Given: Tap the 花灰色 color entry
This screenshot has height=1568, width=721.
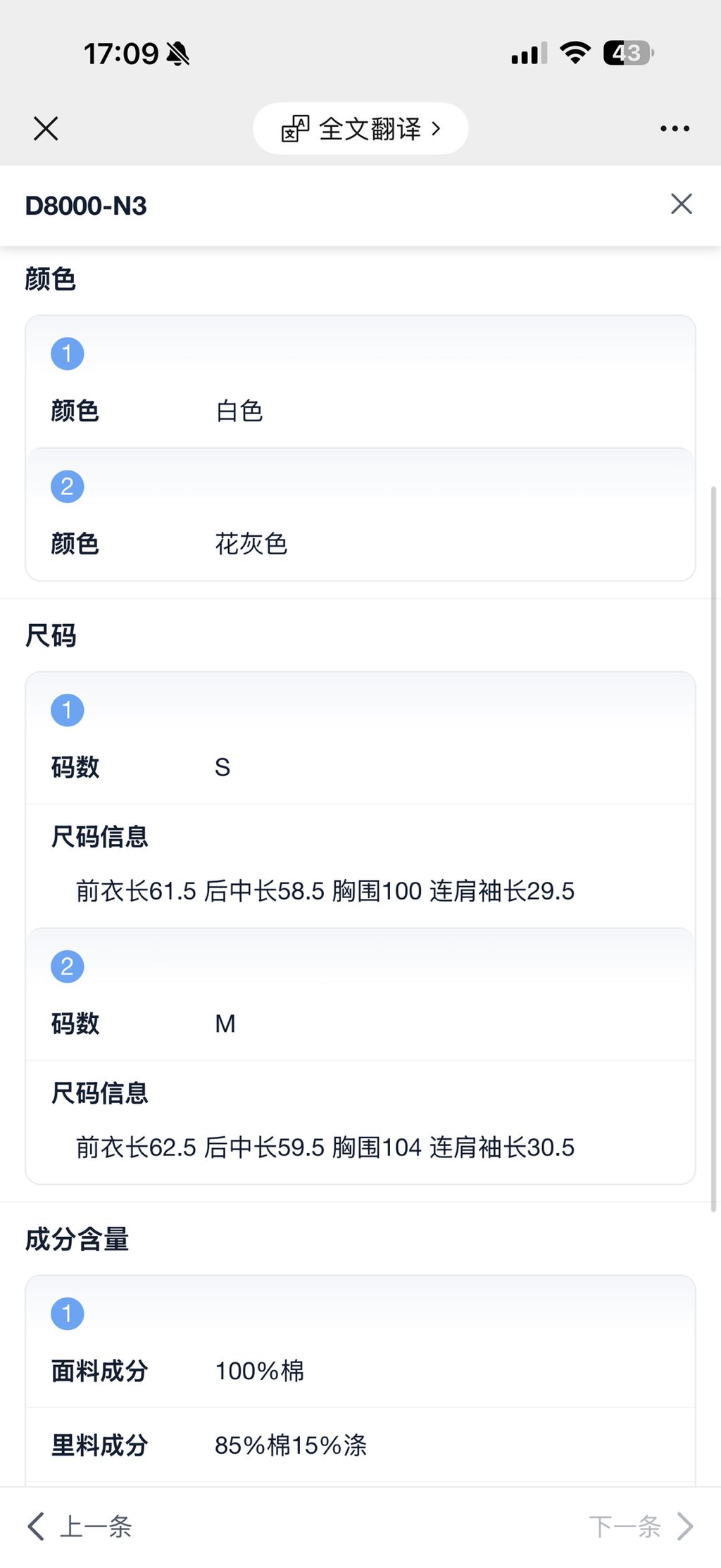Looking at the screenshot, I should coord(252,544).
